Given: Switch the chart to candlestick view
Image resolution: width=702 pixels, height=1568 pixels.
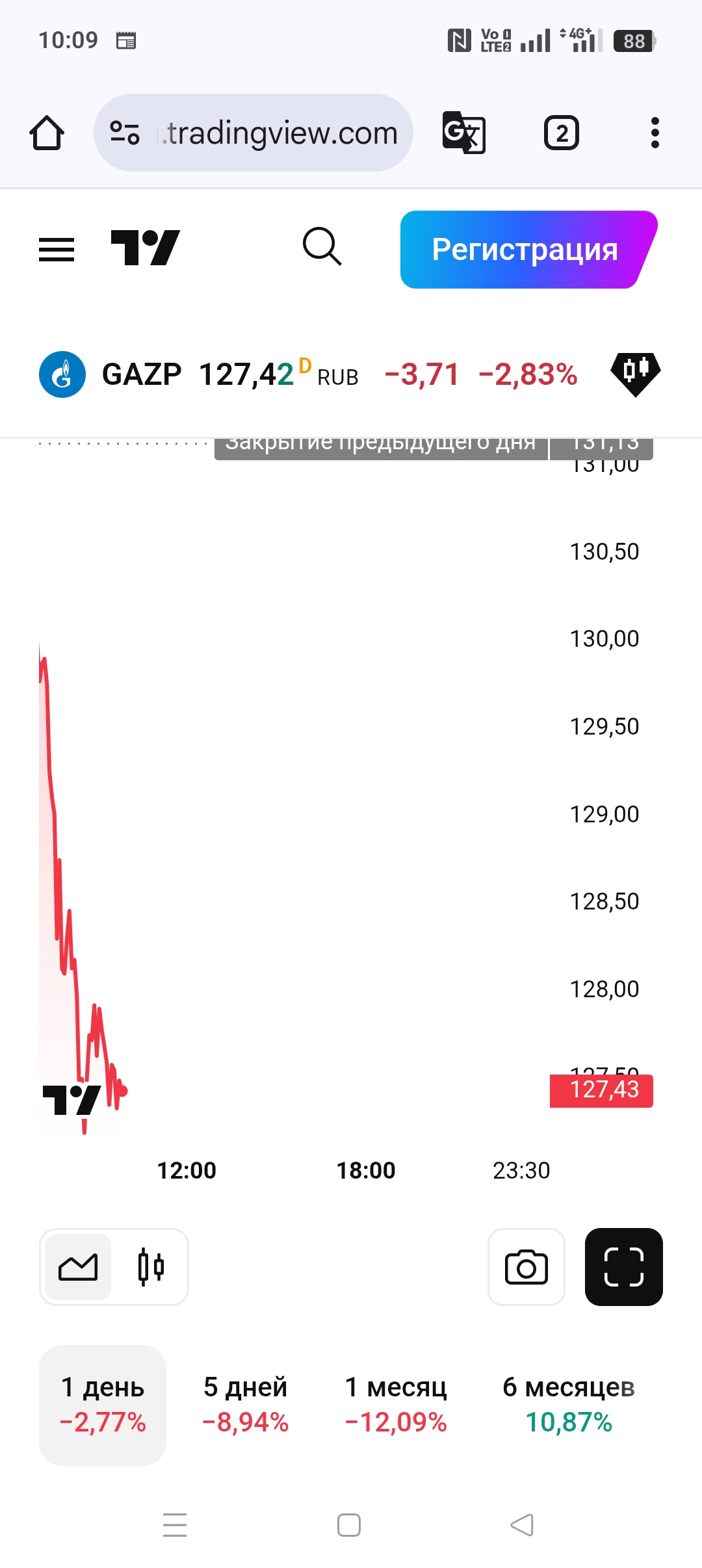Looking at the screenshot, I should click(151, 1266).
